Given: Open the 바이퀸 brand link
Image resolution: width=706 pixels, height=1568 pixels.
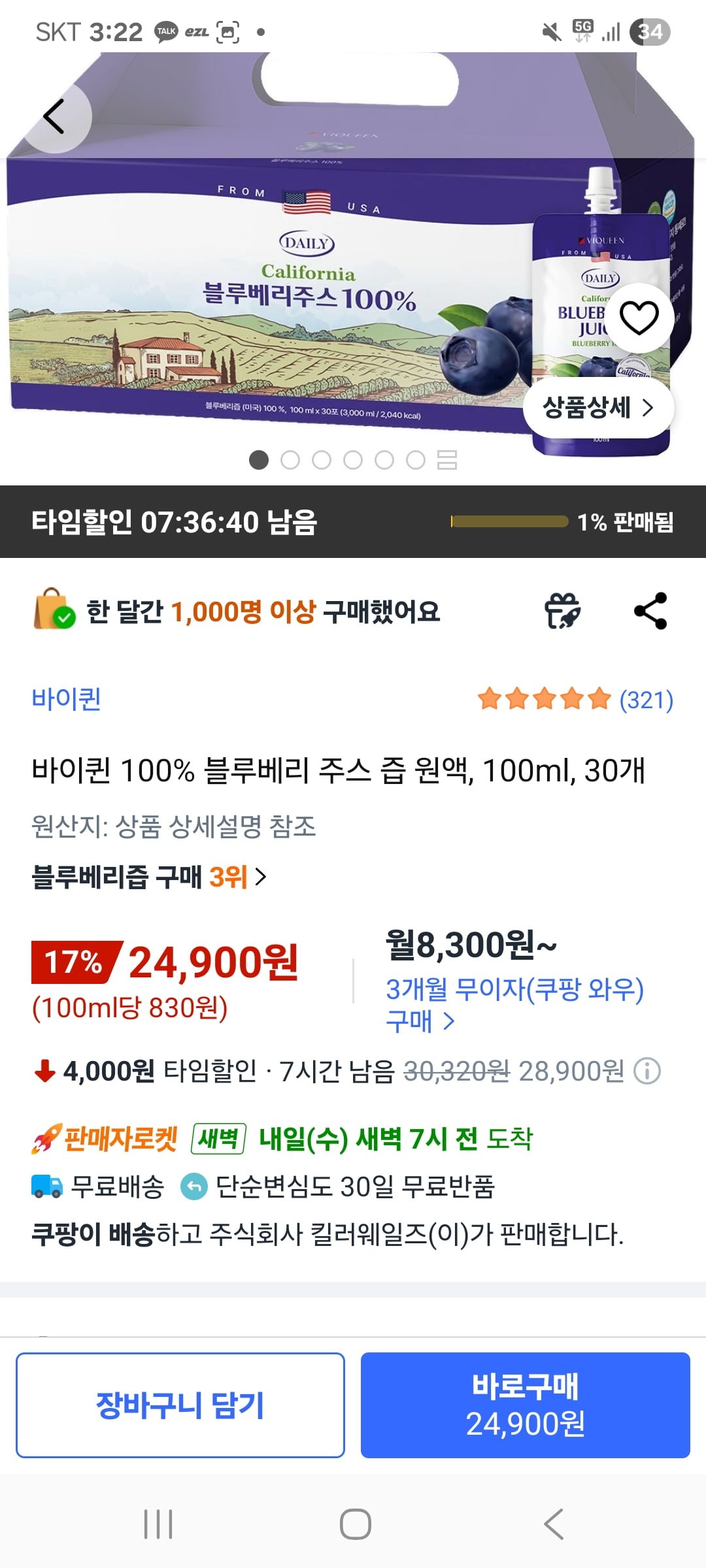Looking at the screenshot, I should coord(66,699).
